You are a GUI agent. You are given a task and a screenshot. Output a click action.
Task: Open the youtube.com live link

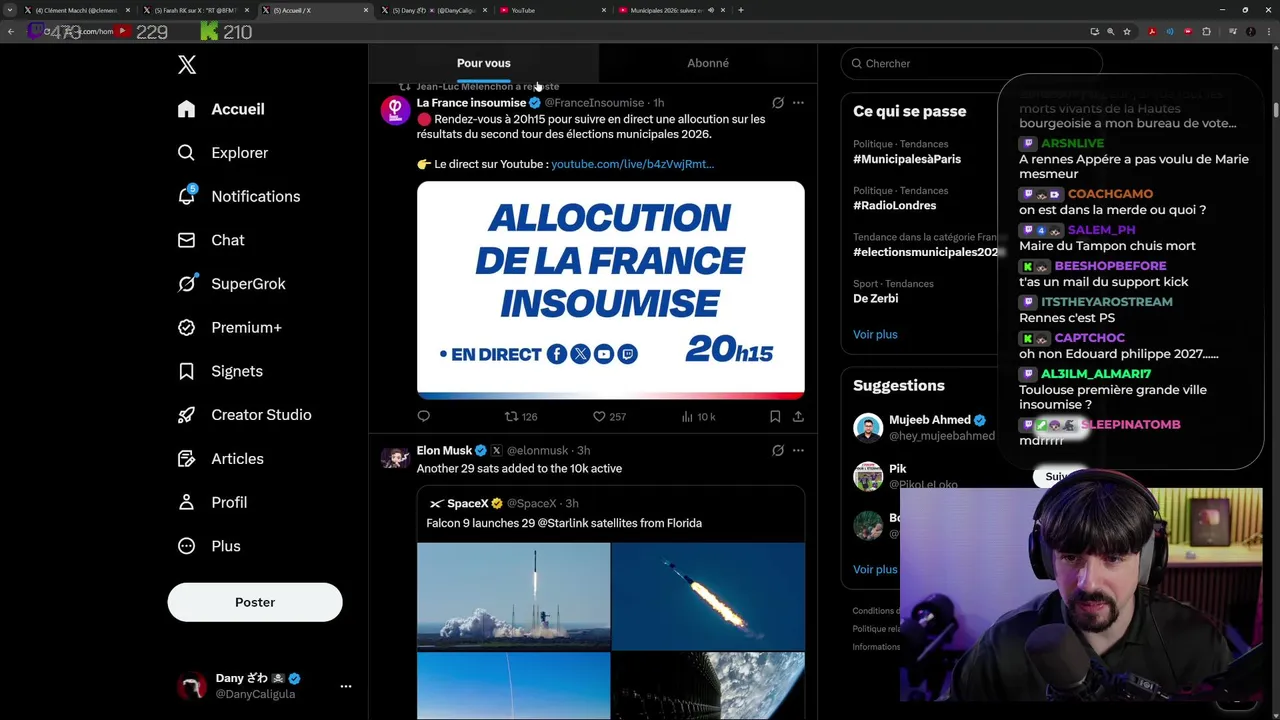(632, 164)
